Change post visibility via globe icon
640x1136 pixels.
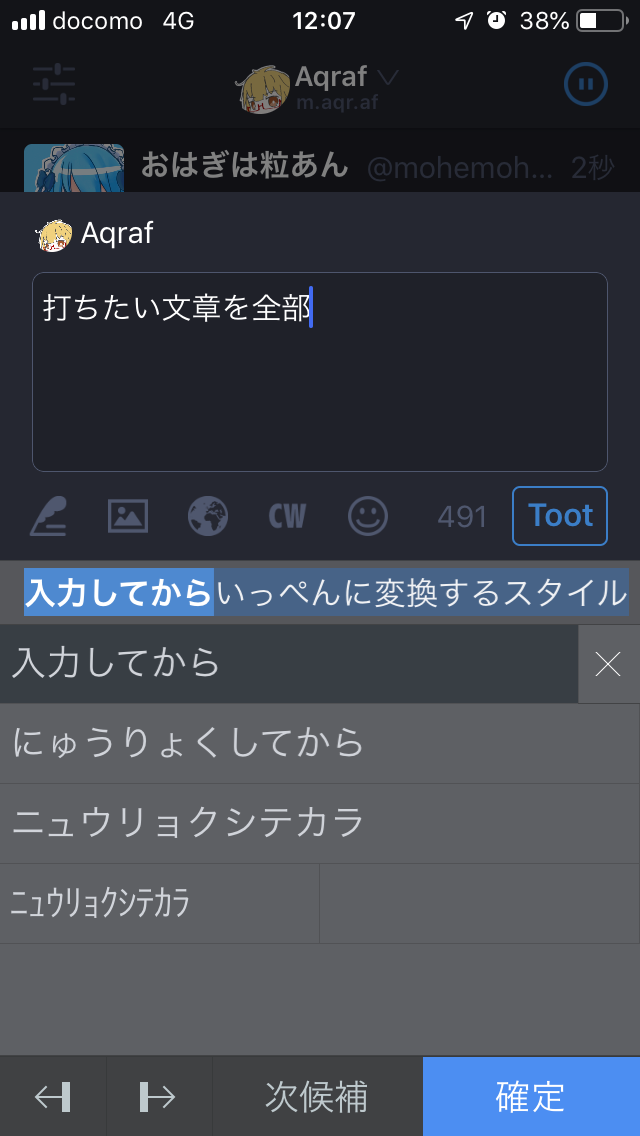pyautogui.click(x=208, y=517)
